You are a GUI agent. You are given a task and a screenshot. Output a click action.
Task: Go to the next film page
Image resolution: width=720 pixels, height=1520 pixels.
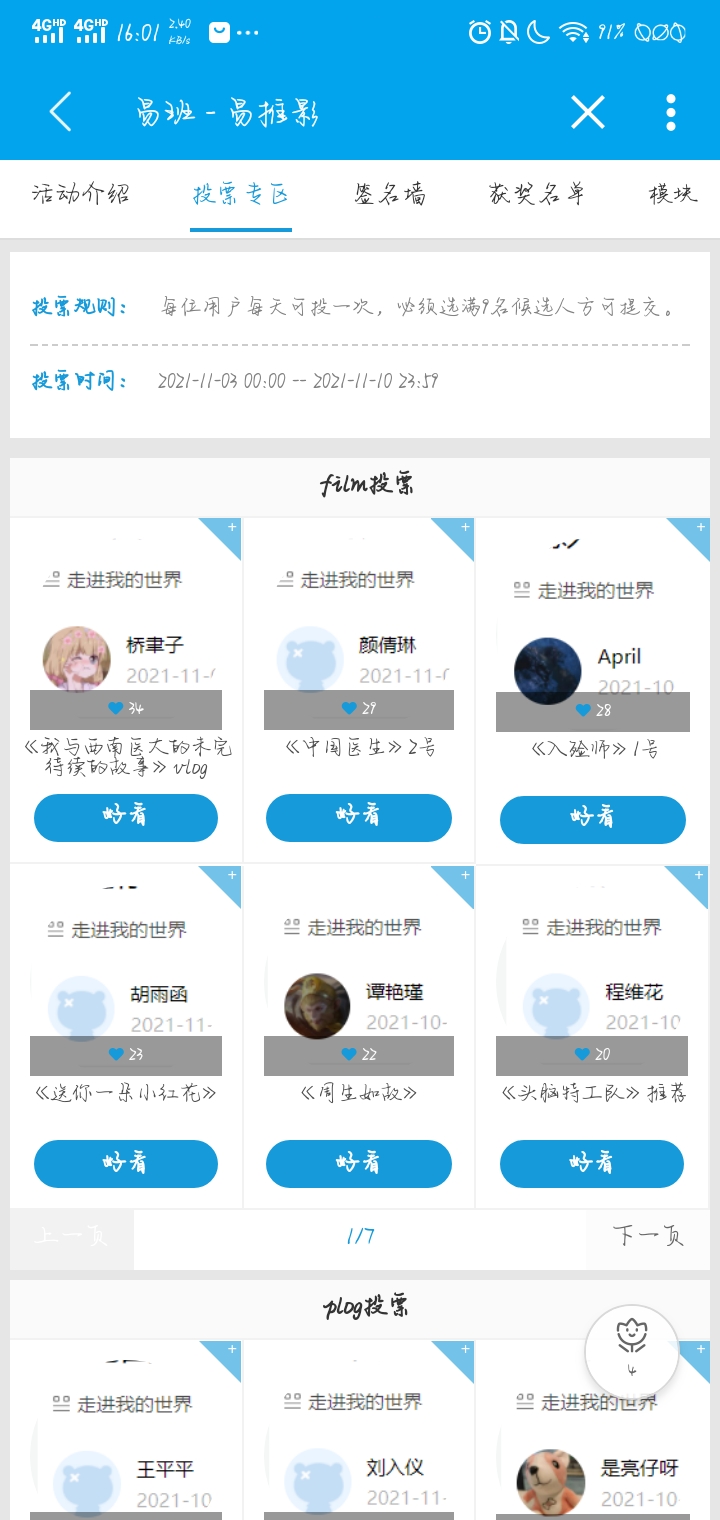[648, 1237]
